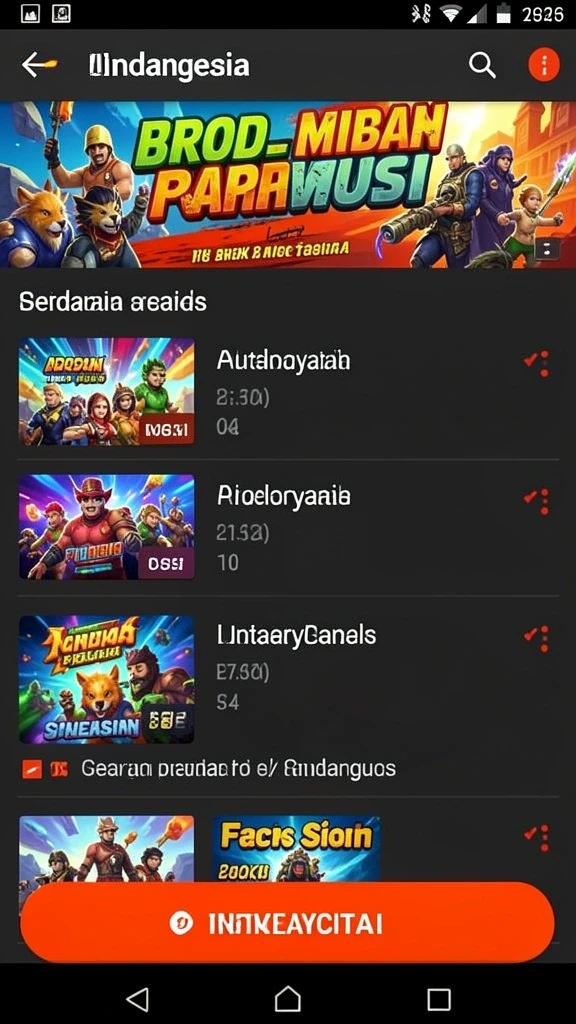Open the Autalnoyatab list item
576x1024 pixels.
(288, 392)
